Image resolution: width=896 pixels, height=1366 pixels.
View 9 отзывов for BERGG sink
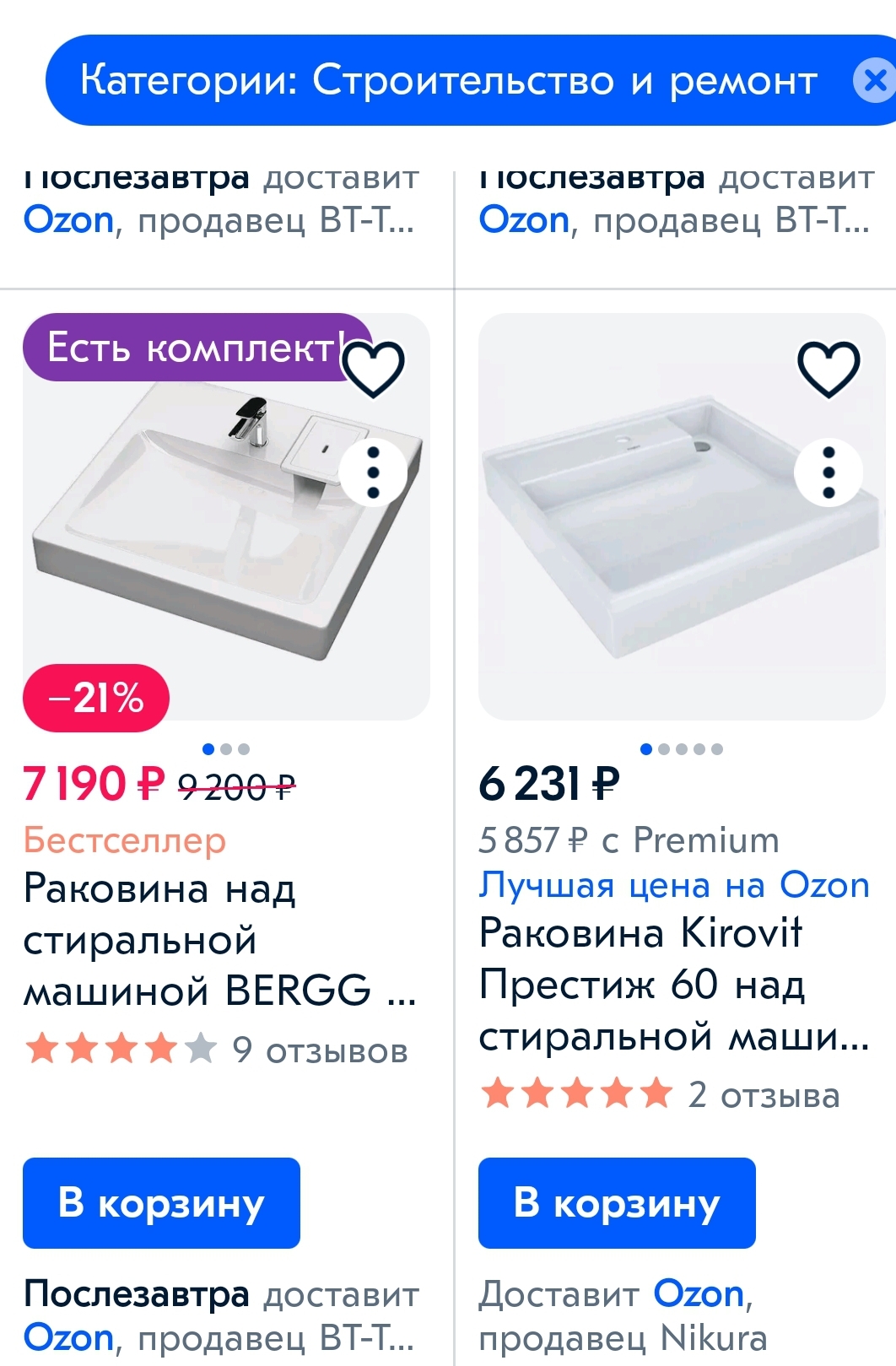pyautogui.click(x=320, y=1050)
